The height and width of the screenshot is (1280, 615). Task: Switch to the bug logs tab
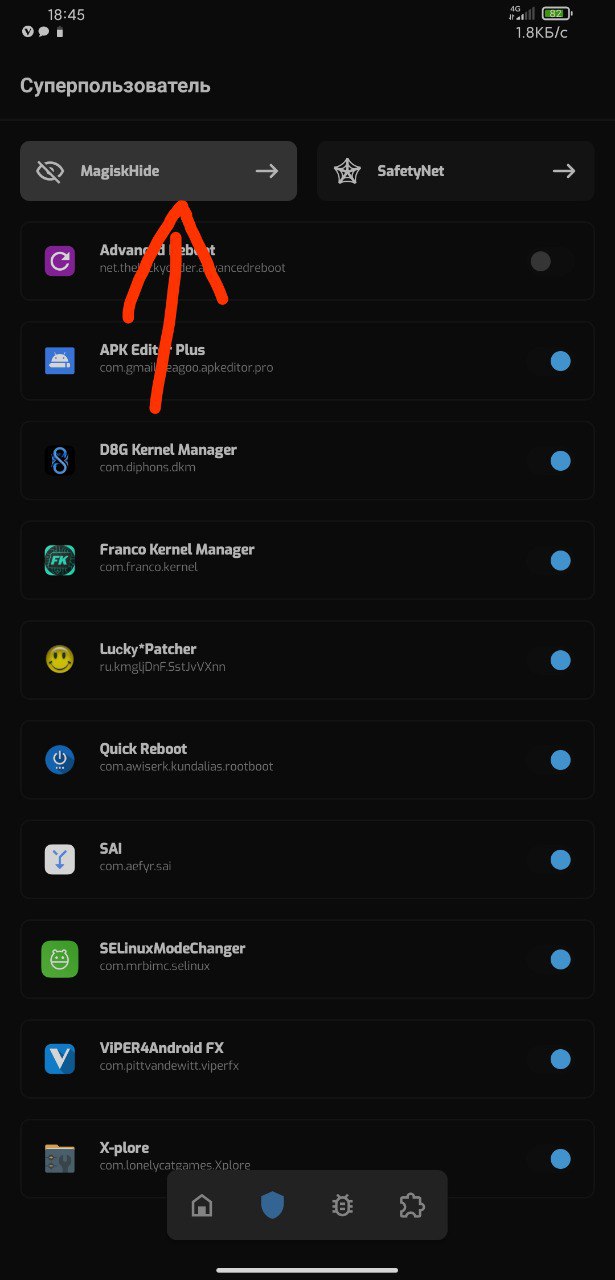[x=342, y=1205]
